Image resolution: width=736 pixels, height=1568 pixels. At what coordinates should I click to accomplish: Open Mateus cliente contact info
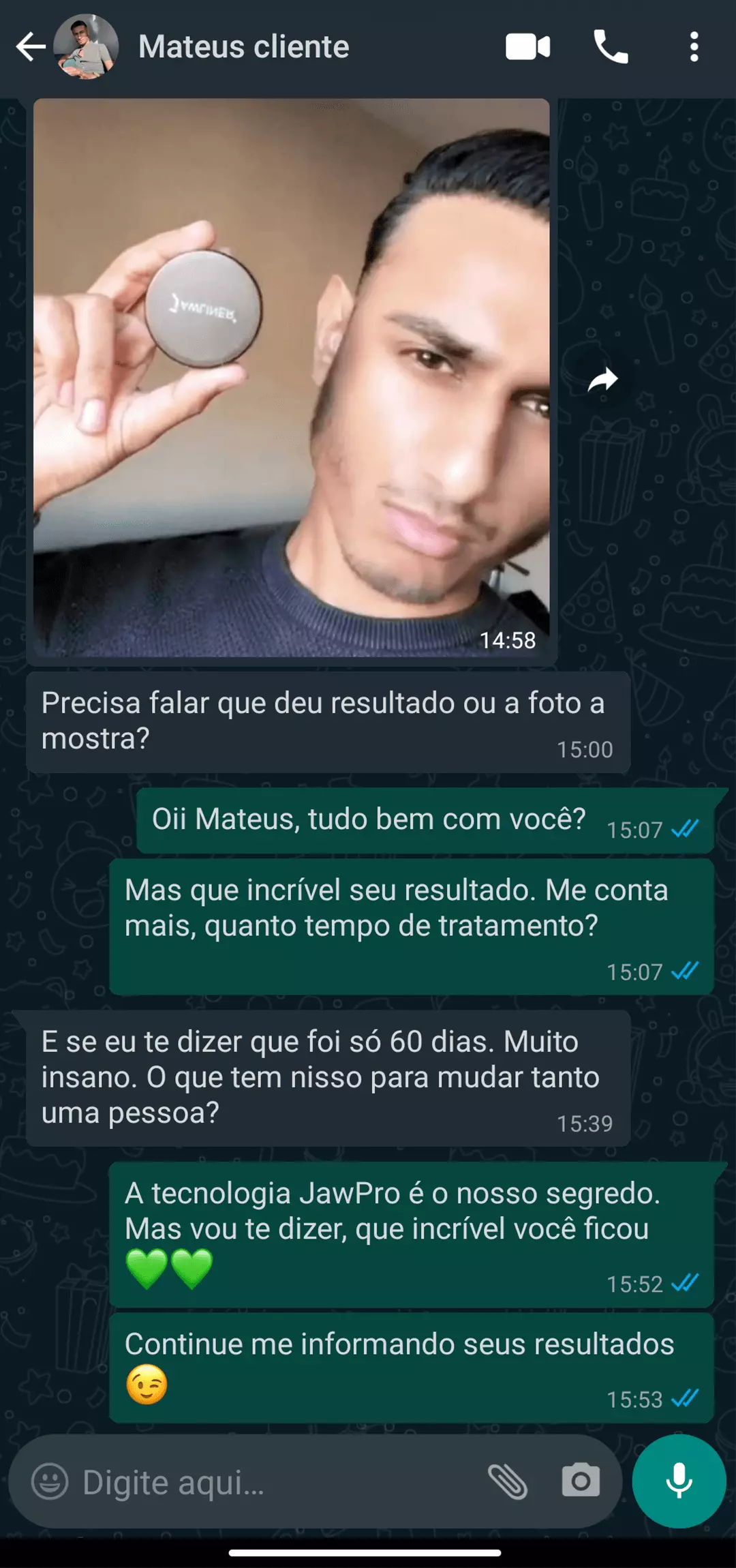(243, 47)
